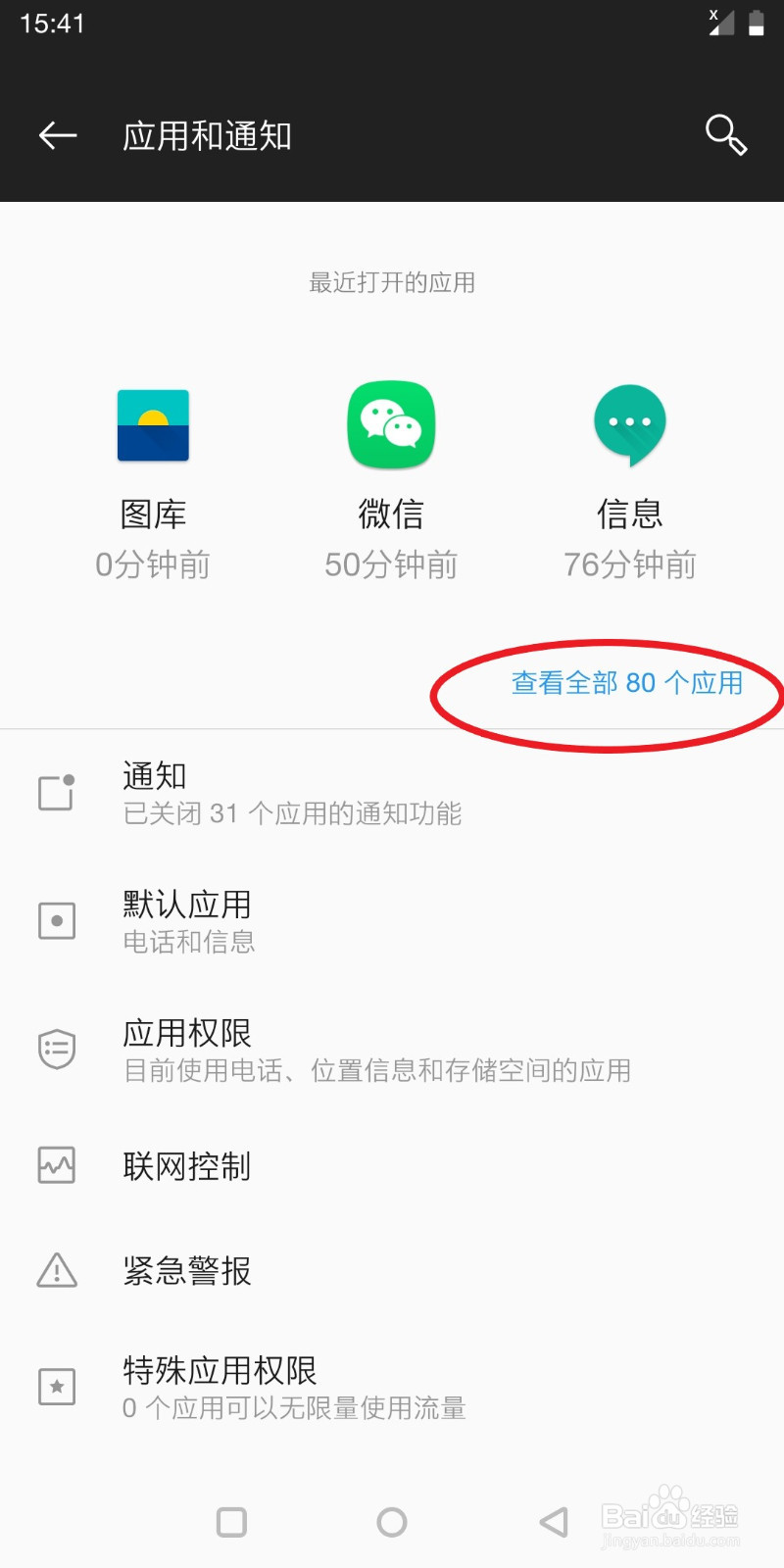Click the emergency alert warning triangle icon
The height and width of the screenshot is (1568, 784).
pyautogui.click(x=56, y=1271)
